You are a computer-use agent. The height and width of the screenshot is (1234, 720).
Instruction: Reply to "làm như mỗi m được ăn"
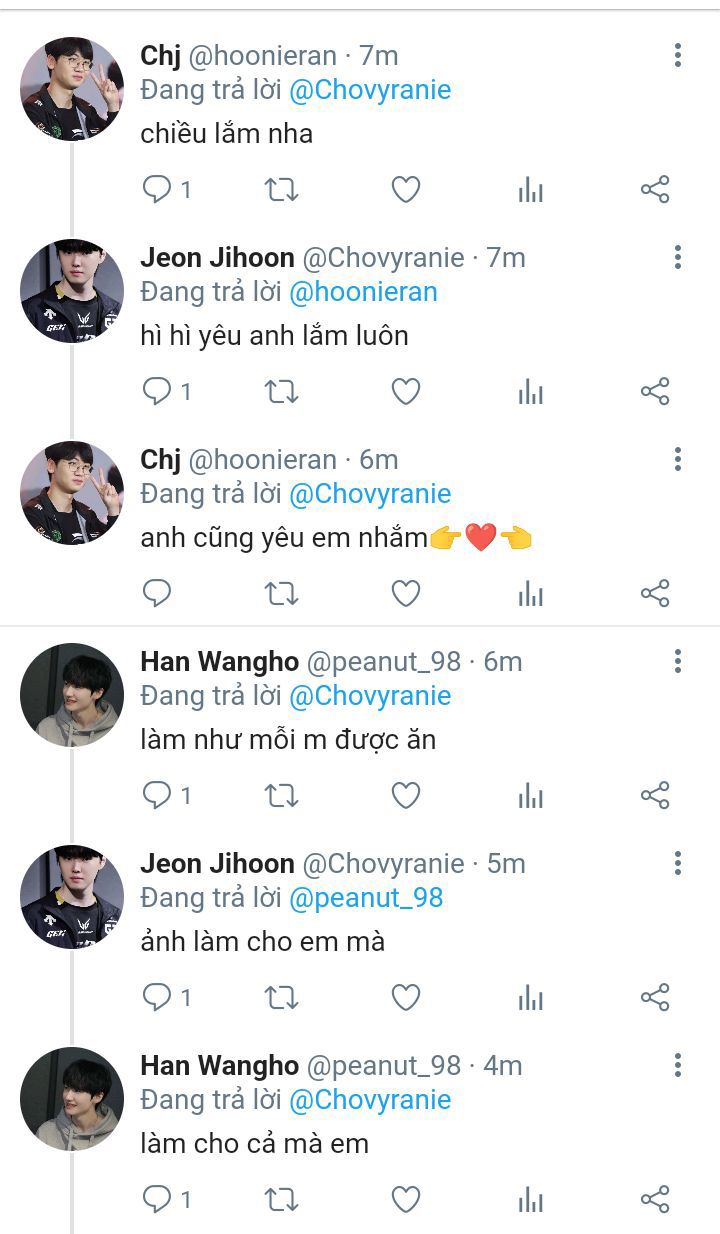(x=157, y=796)
